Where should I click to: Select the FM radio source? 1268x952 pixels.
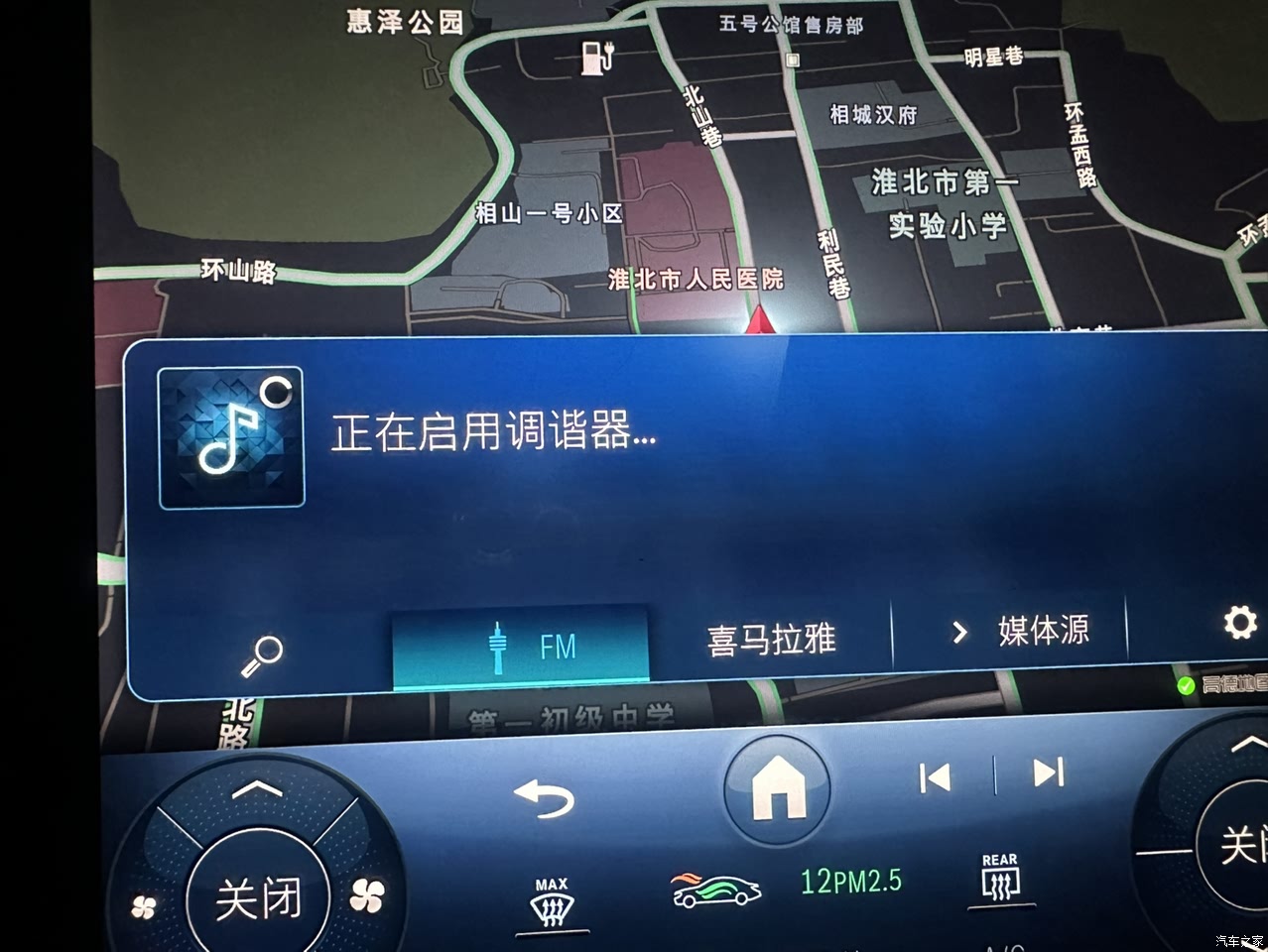tap(521, 646)
